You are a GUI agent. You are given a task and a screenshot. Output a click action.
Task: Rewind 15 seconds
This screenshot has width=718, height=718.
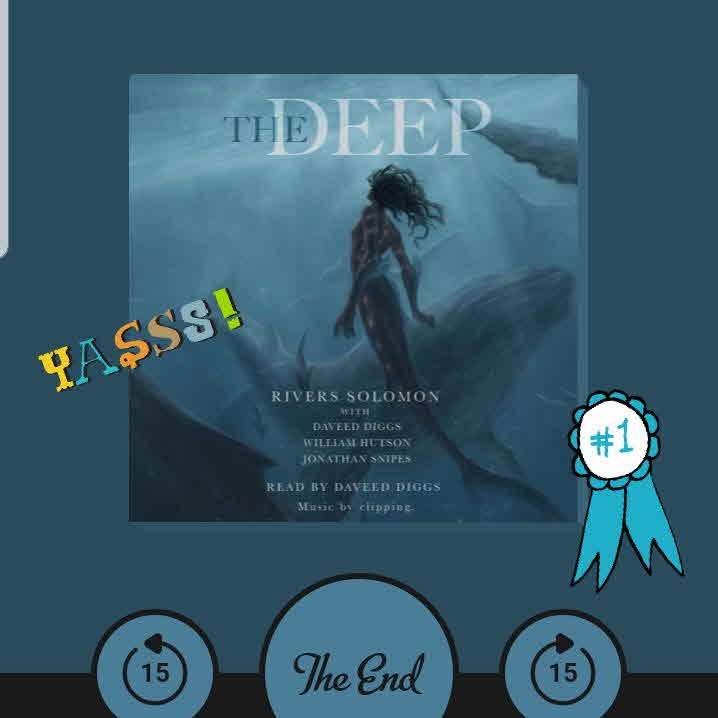tap(154, 666)
